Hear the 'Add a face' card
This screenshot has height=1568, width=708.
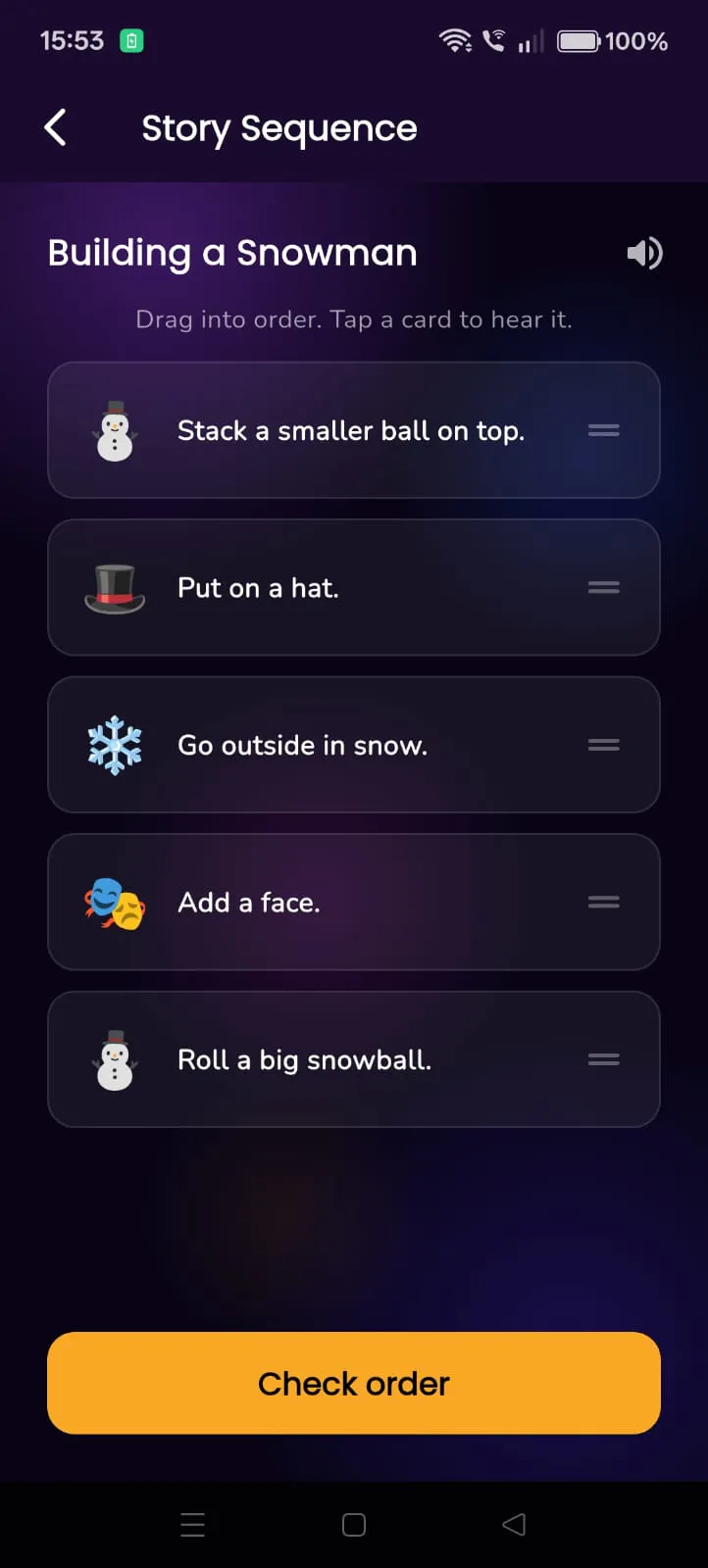point(354,903)
